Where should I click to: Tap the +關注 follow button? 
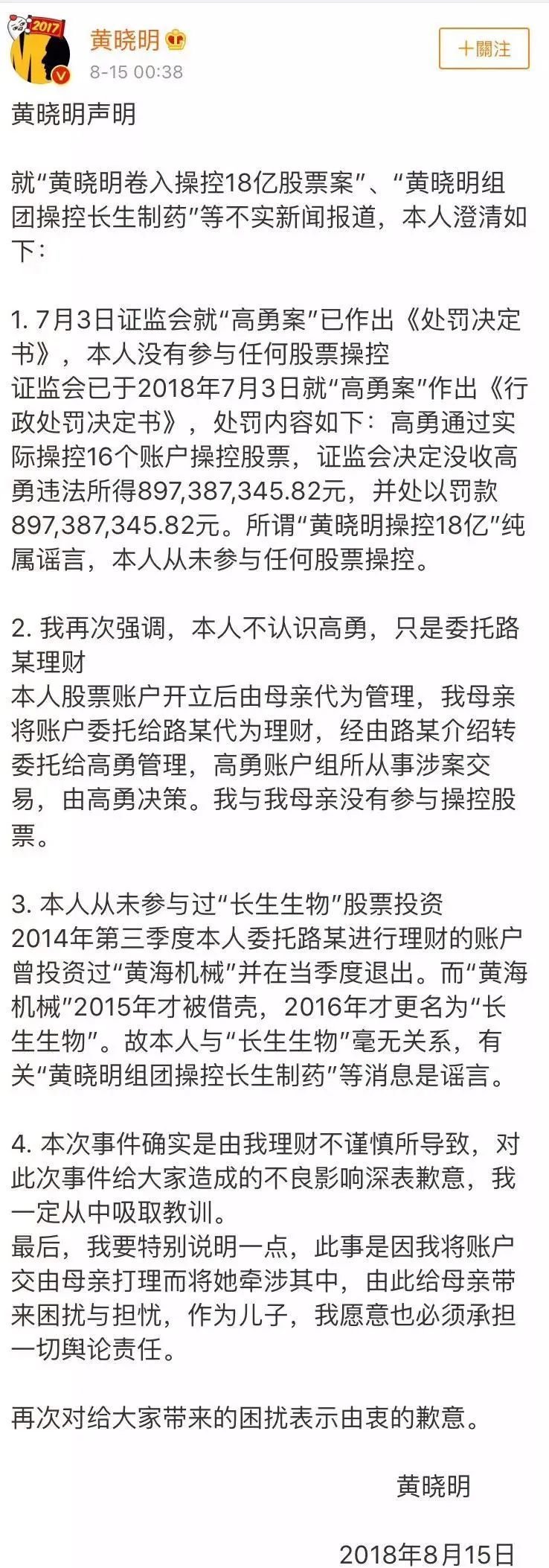click(x=484, y=49)
